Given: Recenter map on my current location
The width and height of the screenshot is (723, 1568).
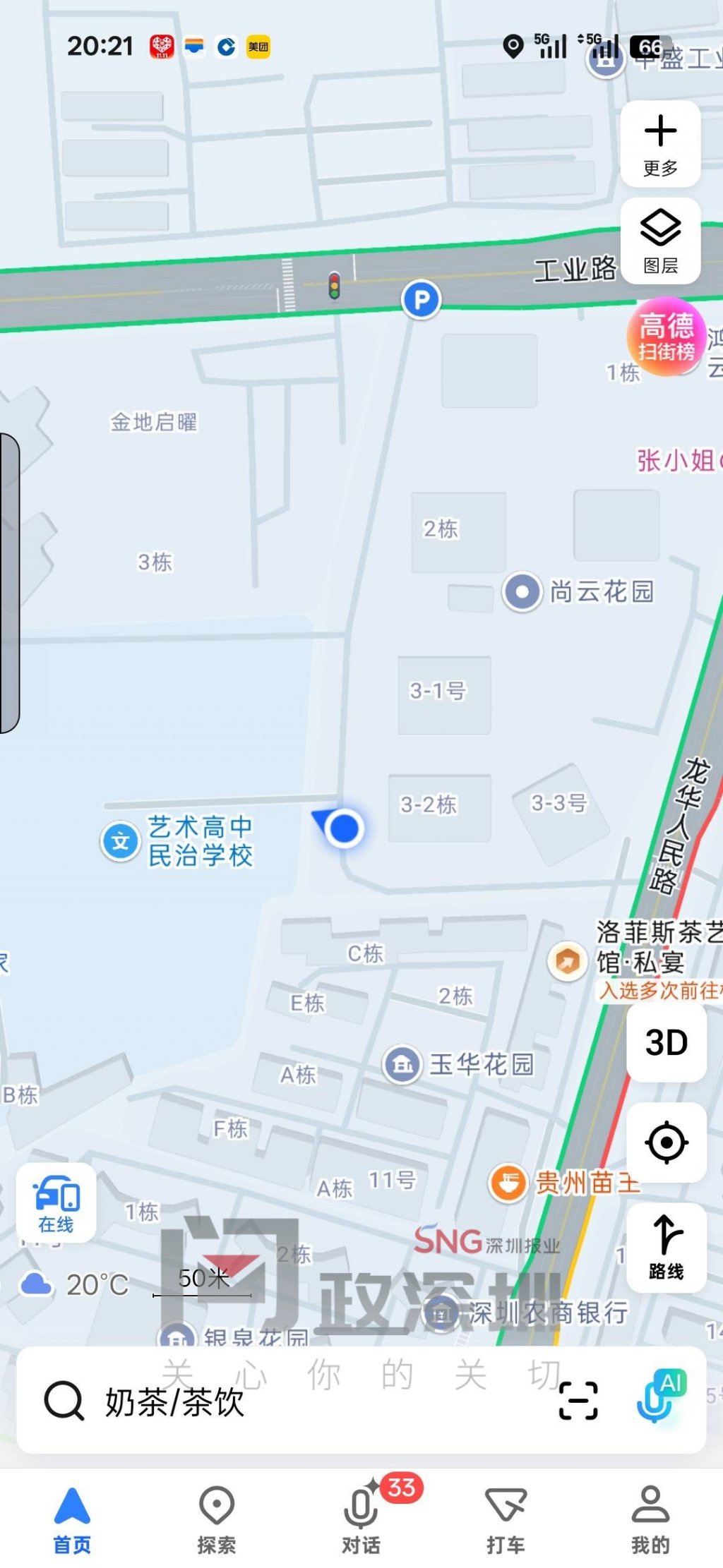Looking at the screenshot, I should [666, 1142].
